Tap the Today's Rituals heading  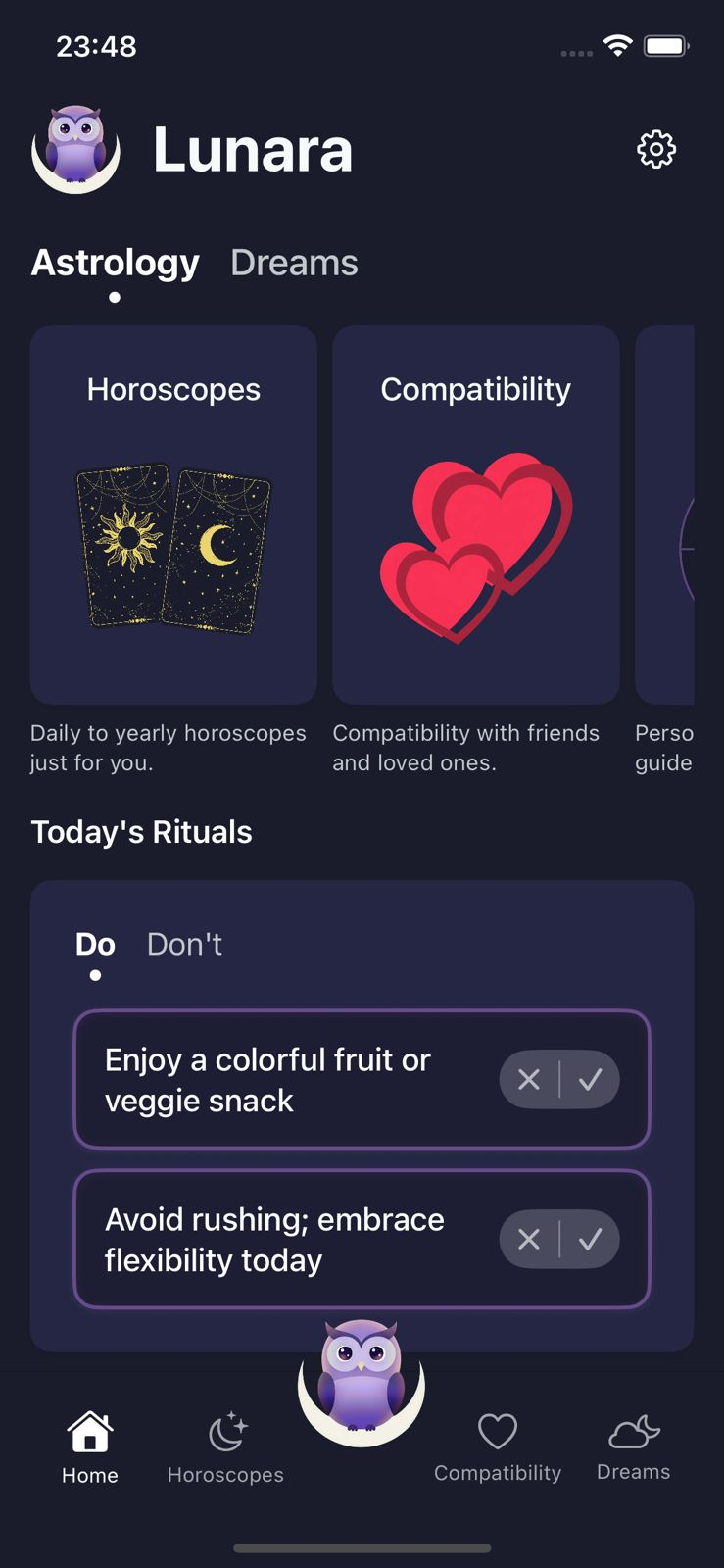point(141,831)
